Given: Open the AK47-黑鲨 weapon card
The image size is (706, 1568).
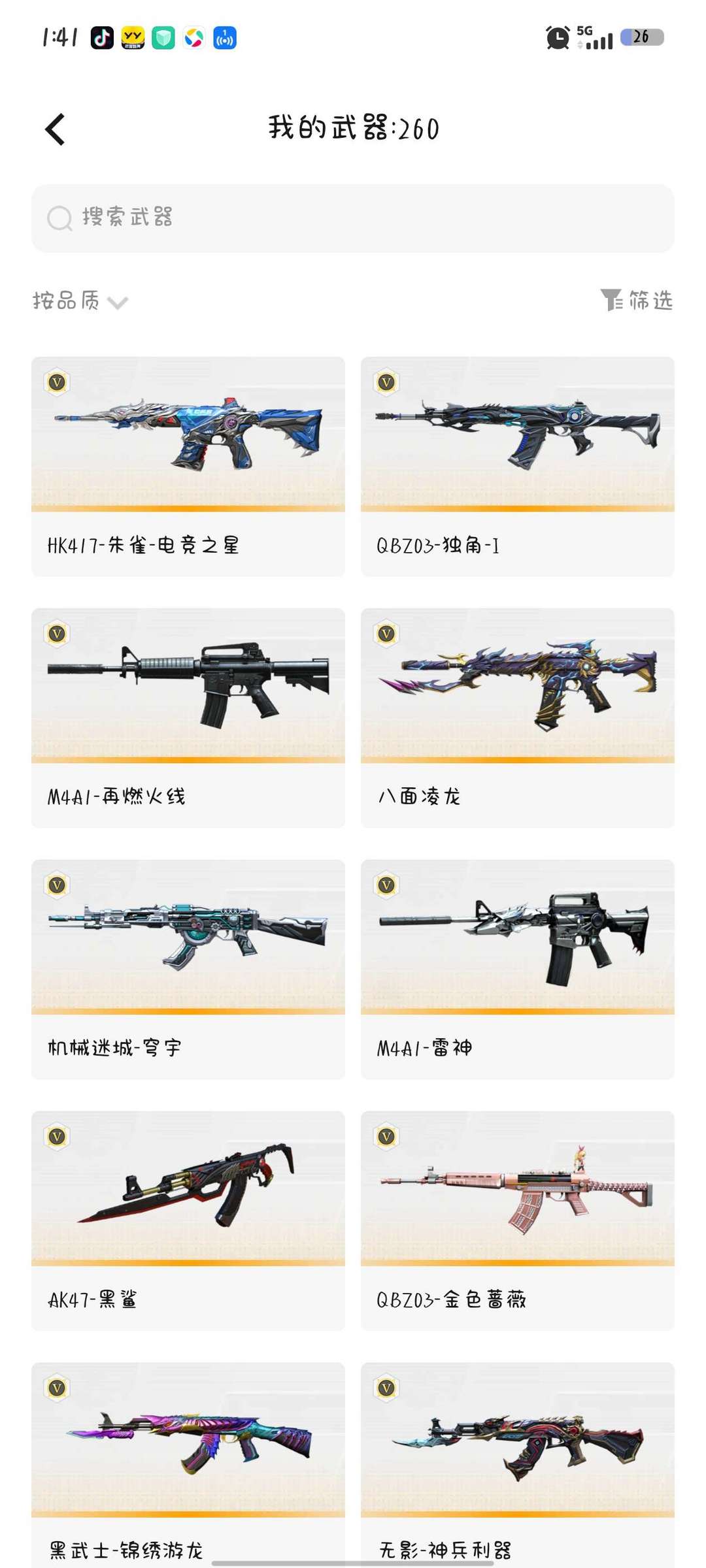Looking at the screenshot, I should click(188, 1220).
